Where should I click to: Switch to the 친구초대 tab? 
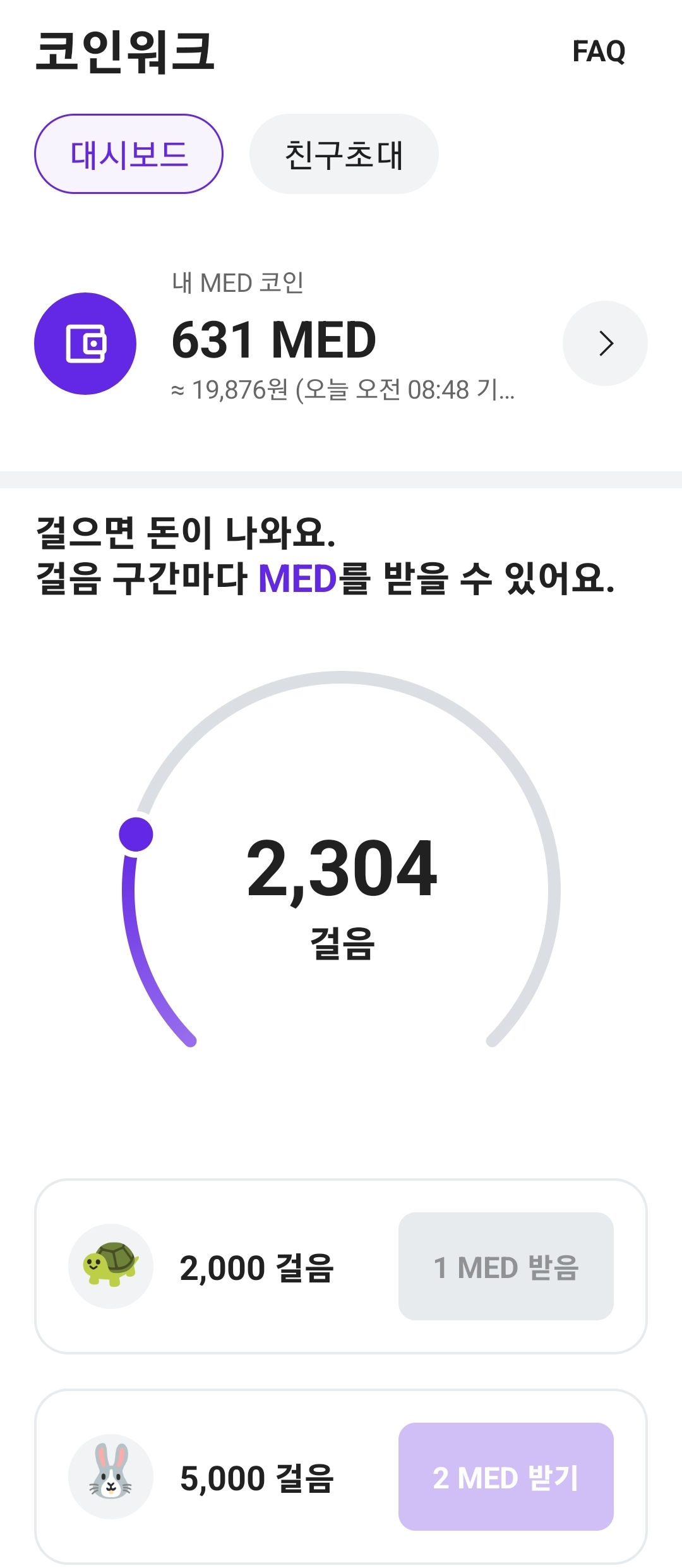(344, 154)
